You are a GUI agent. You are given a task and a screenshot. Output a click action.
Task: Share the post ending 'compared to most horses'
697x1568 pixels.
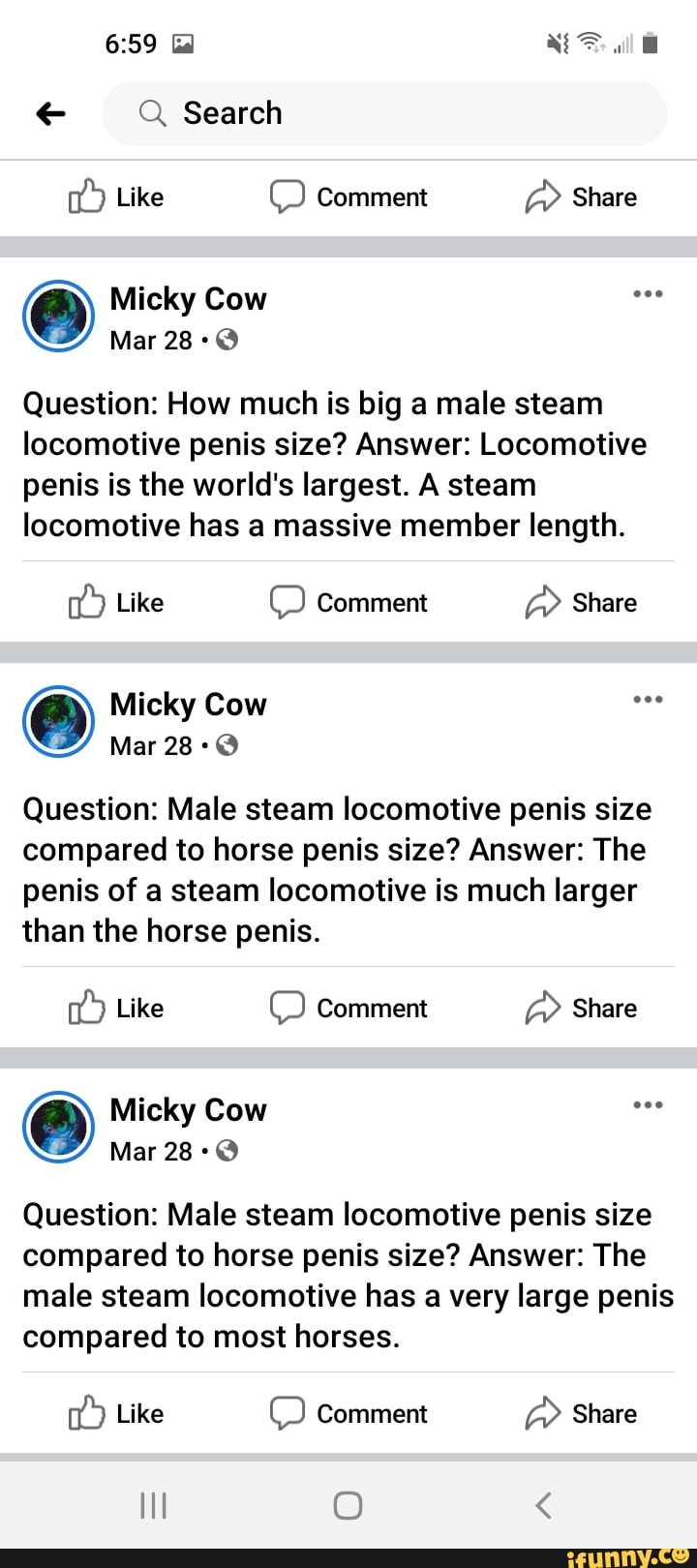(581, 1413)
